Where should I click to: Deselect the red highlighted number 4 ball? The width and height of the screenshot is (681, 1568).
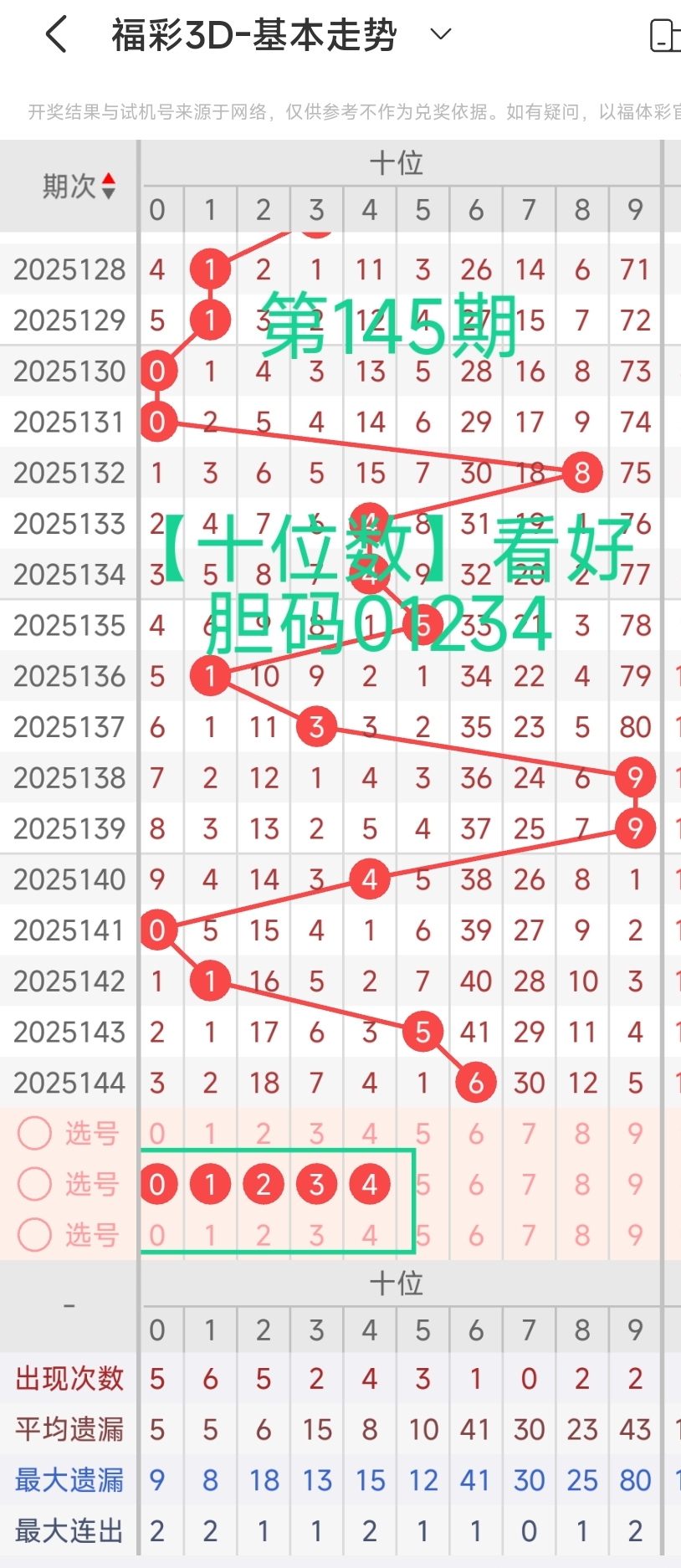[x=370, y=1184]
